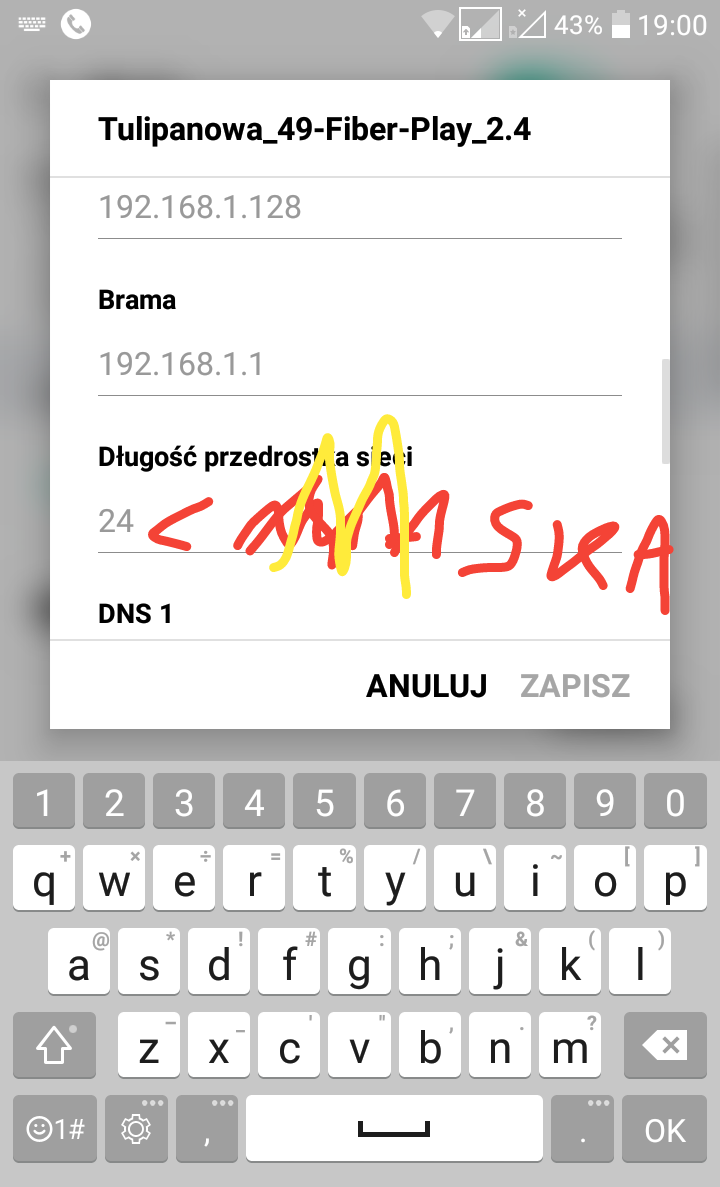Tap the OK key on keyboard

click(x=664, y=1130)
